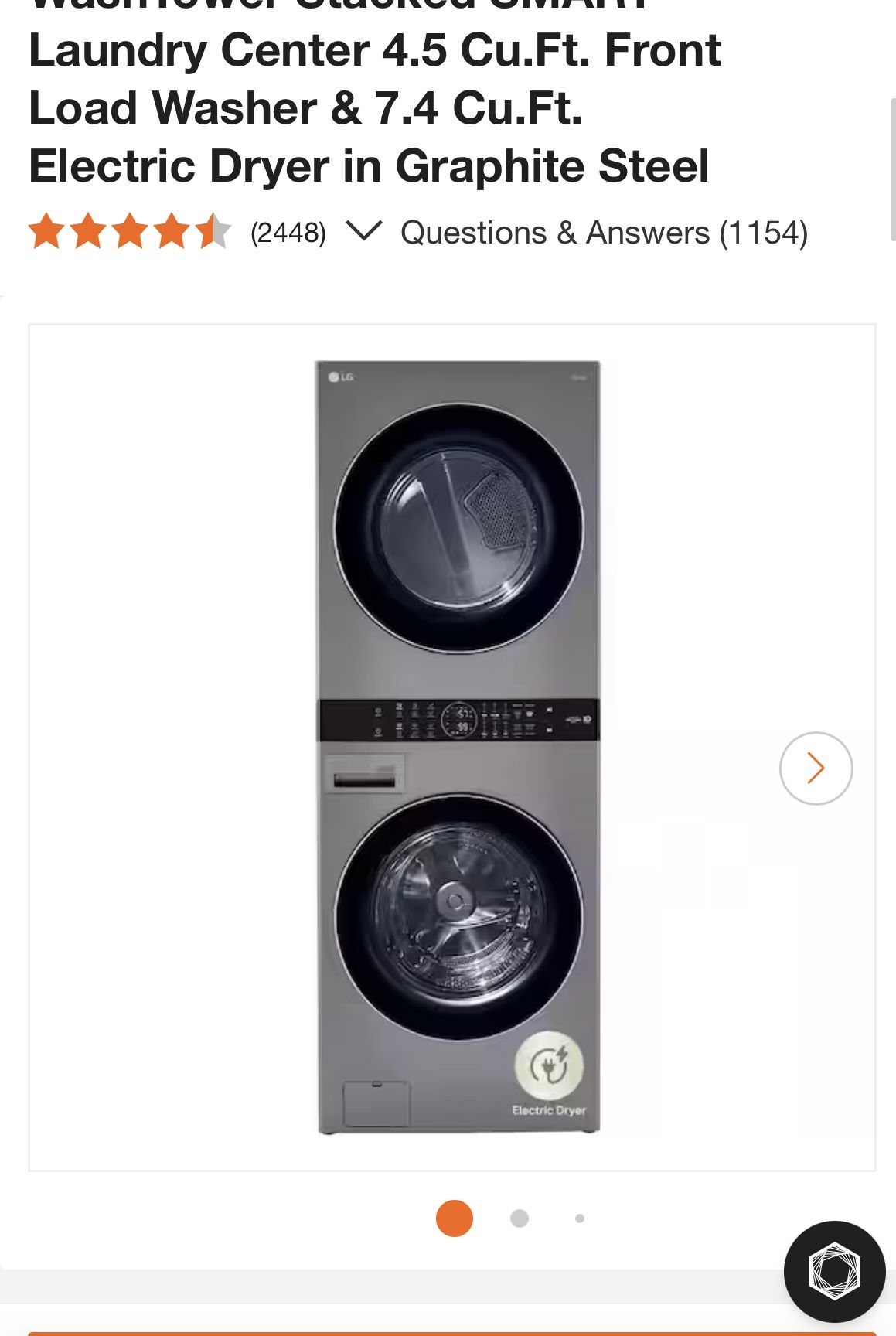Click the fourth rating star
Image resolution: width=896 pixels, height=1336 pixels.
pyautogui.click(x=174, y=230)
